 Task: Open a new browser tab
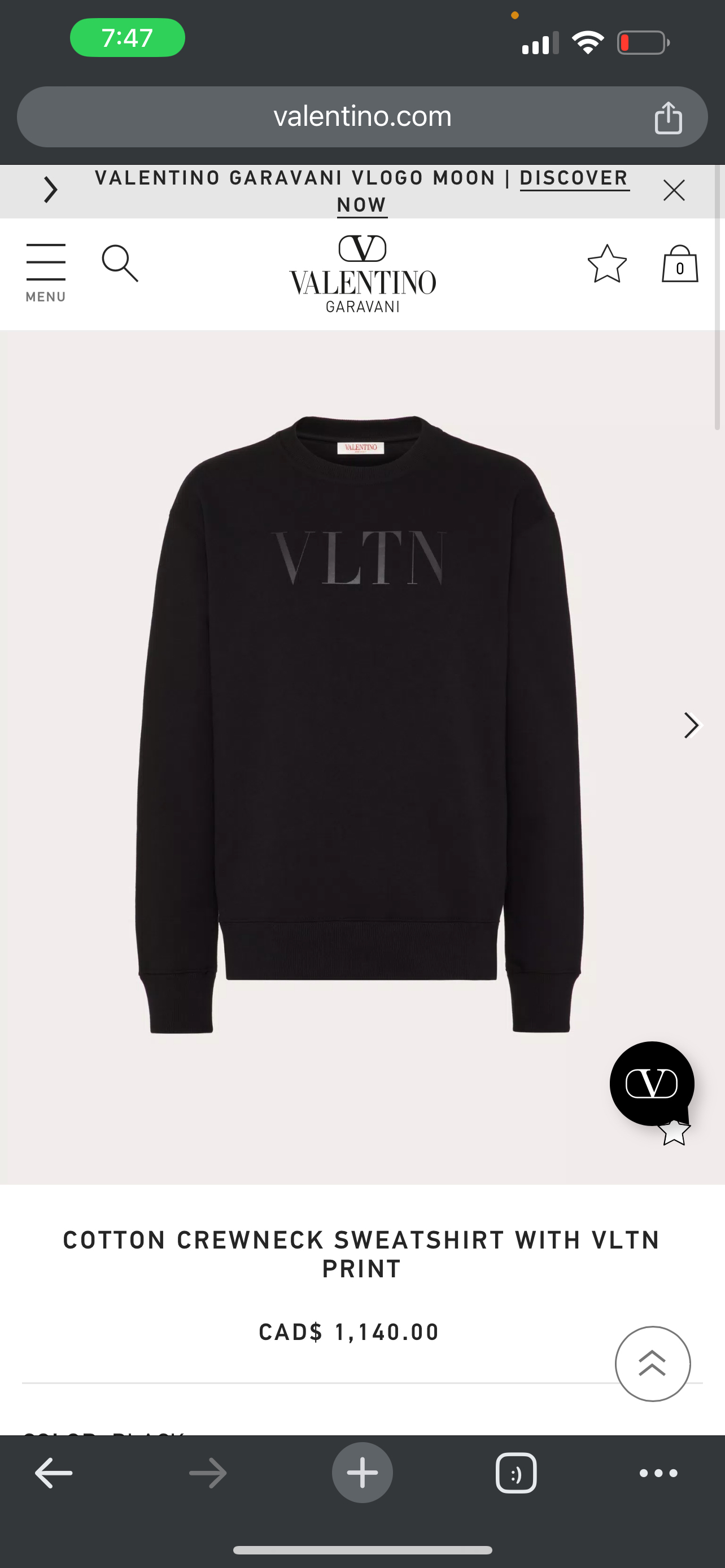click(x=362, y=1473)
